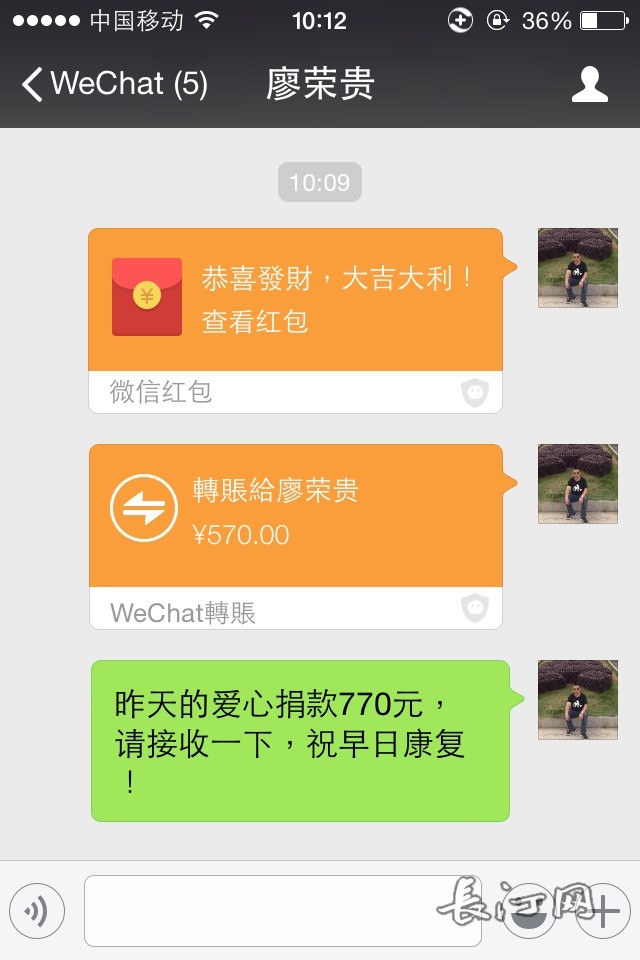Open the contact profile icon
640x960 pixels.
[x=589, y=85]
